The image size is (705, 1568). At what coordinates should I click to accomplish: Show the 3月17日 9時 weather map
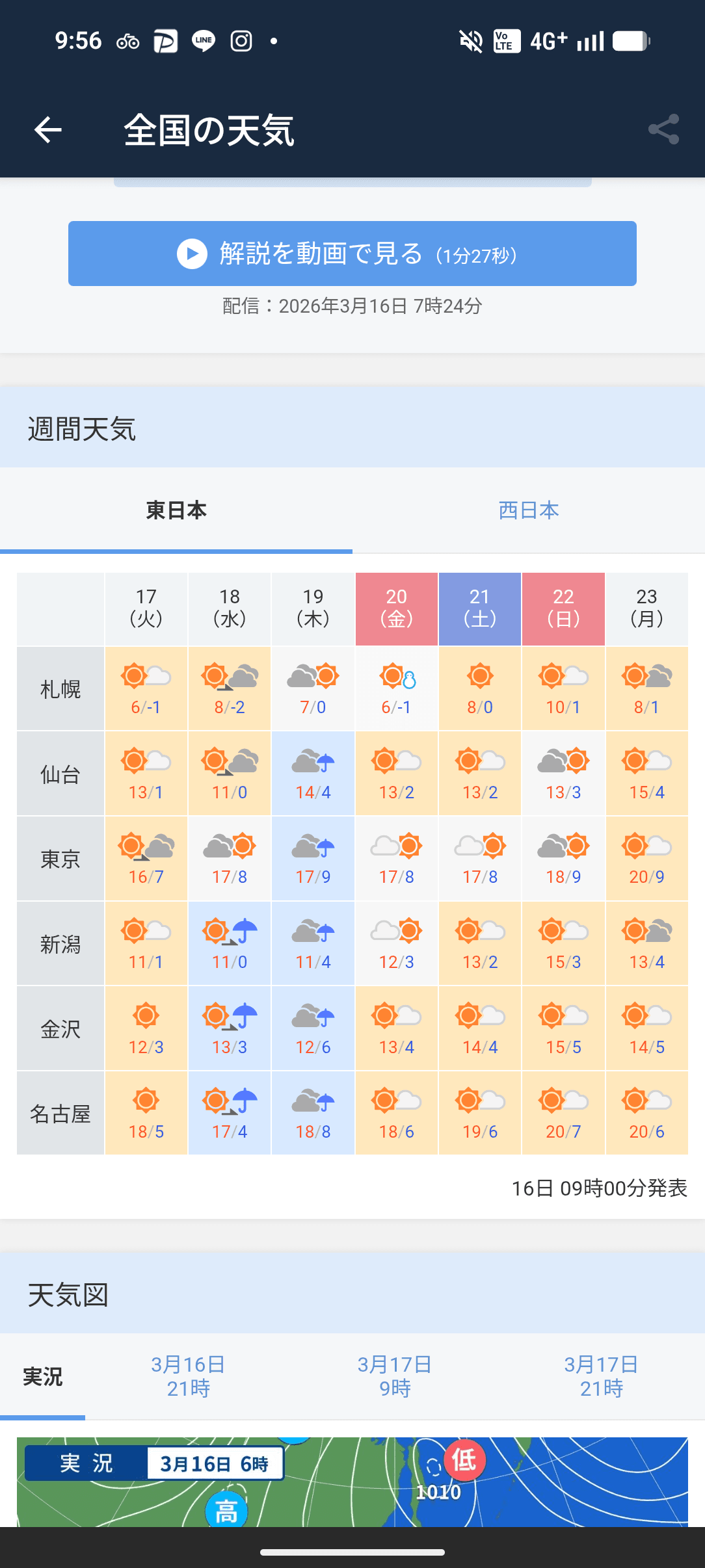(x=395, y=1376)
